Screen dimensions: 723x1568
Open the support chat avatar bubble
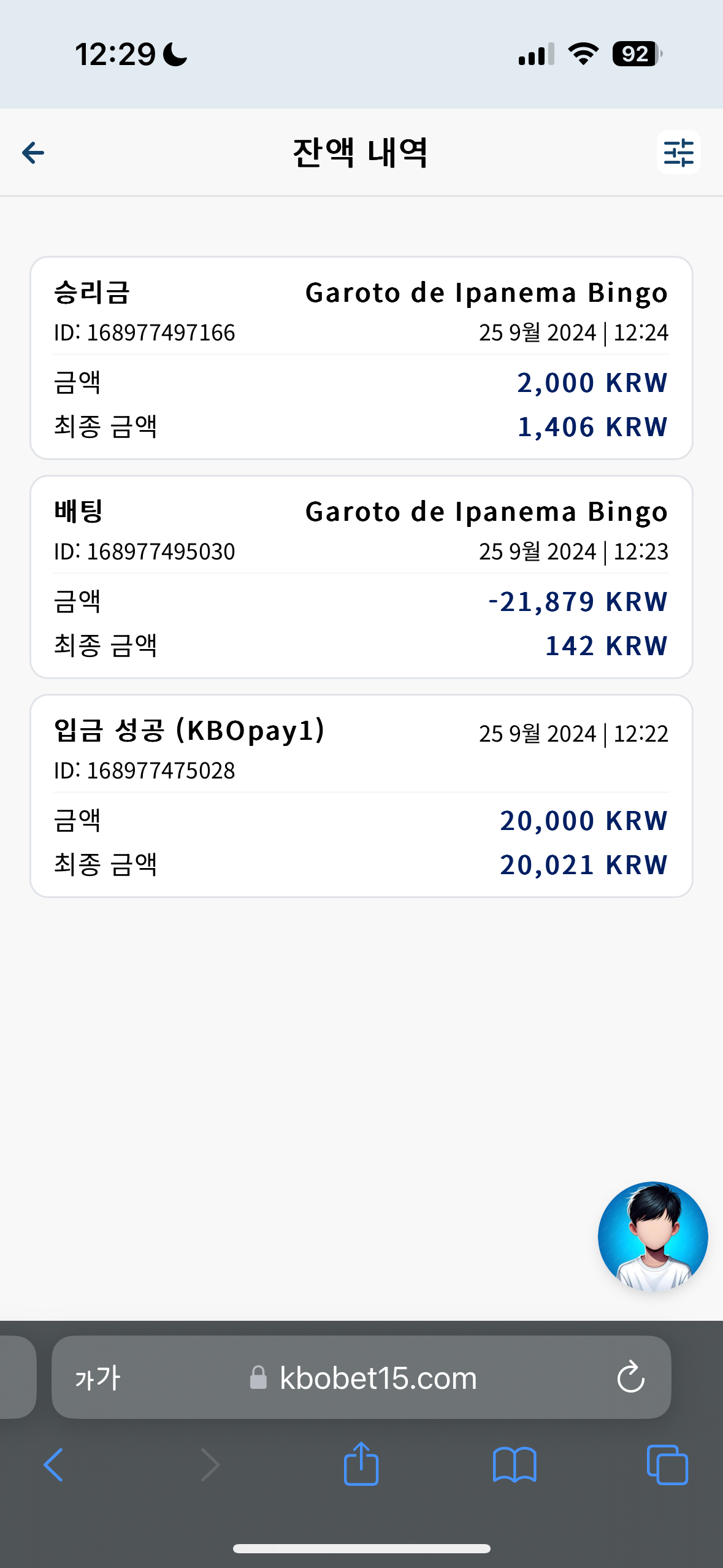(x=652, y=1237)
